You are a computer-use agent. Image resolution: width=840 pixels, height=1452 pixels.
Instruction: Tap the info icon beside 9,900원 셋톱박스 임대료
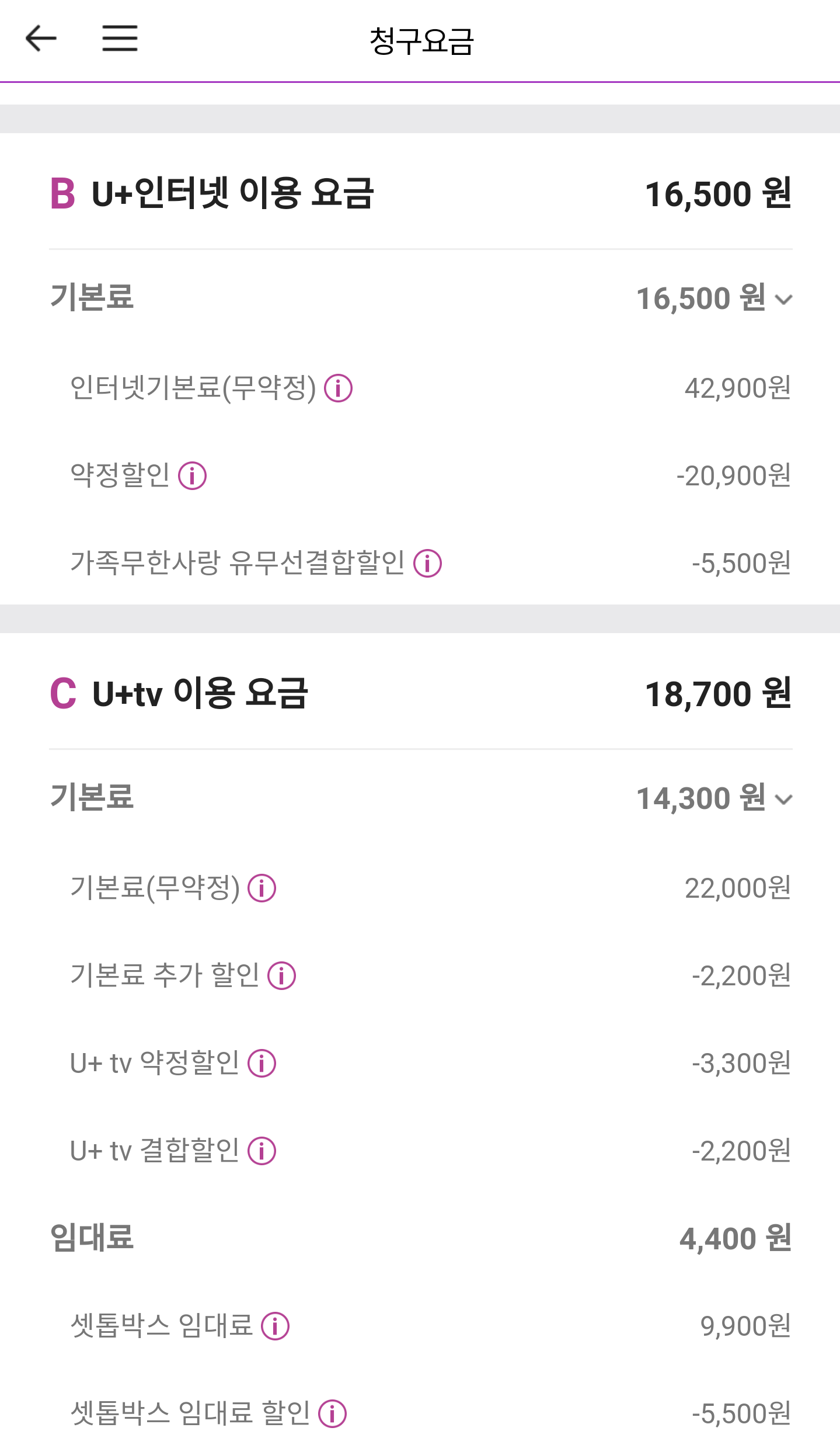(276, 1326)
